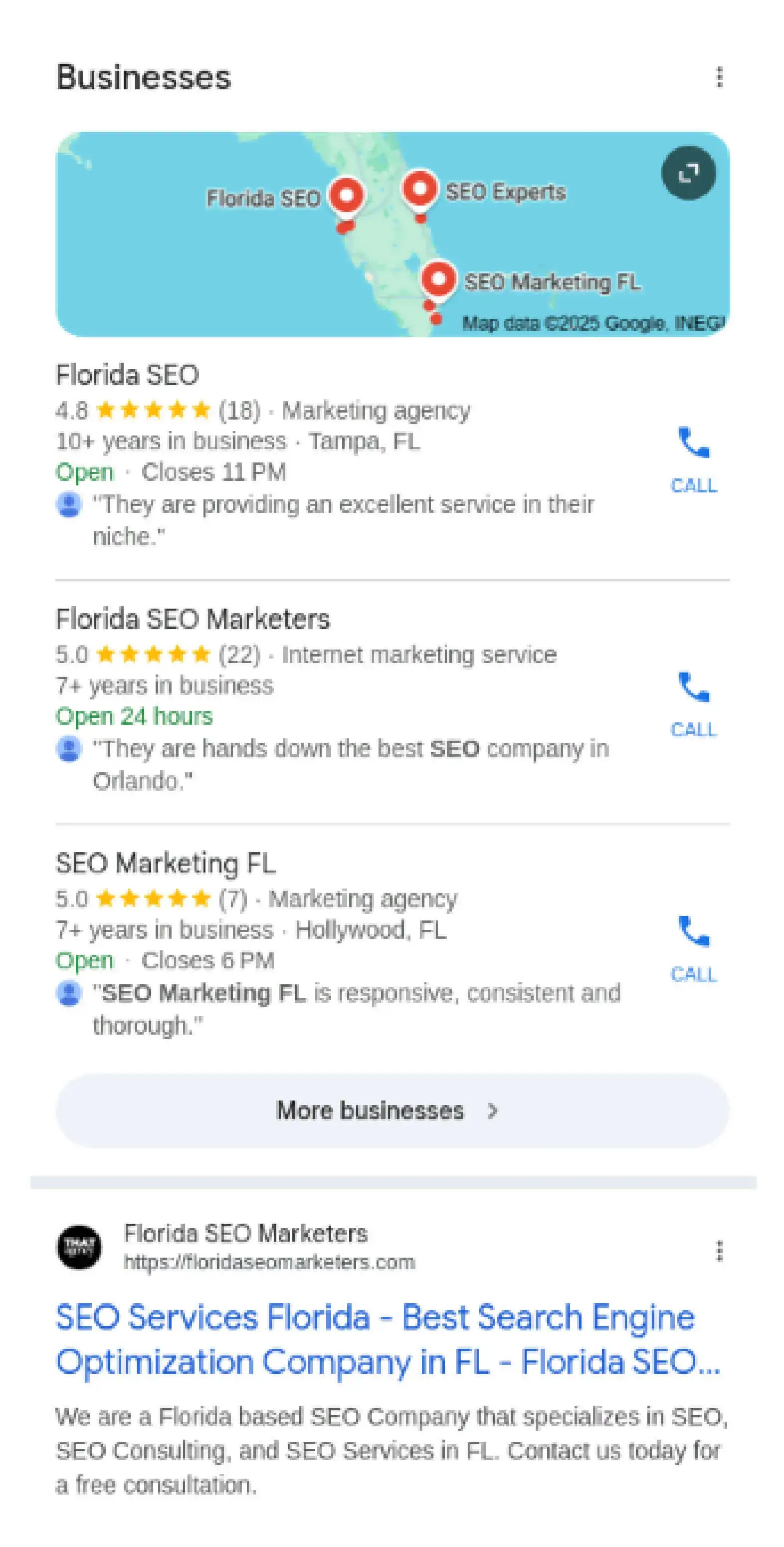Expand the map to full screen
The height and width of the screenshot is (1547, 784).
coord(688,173)
